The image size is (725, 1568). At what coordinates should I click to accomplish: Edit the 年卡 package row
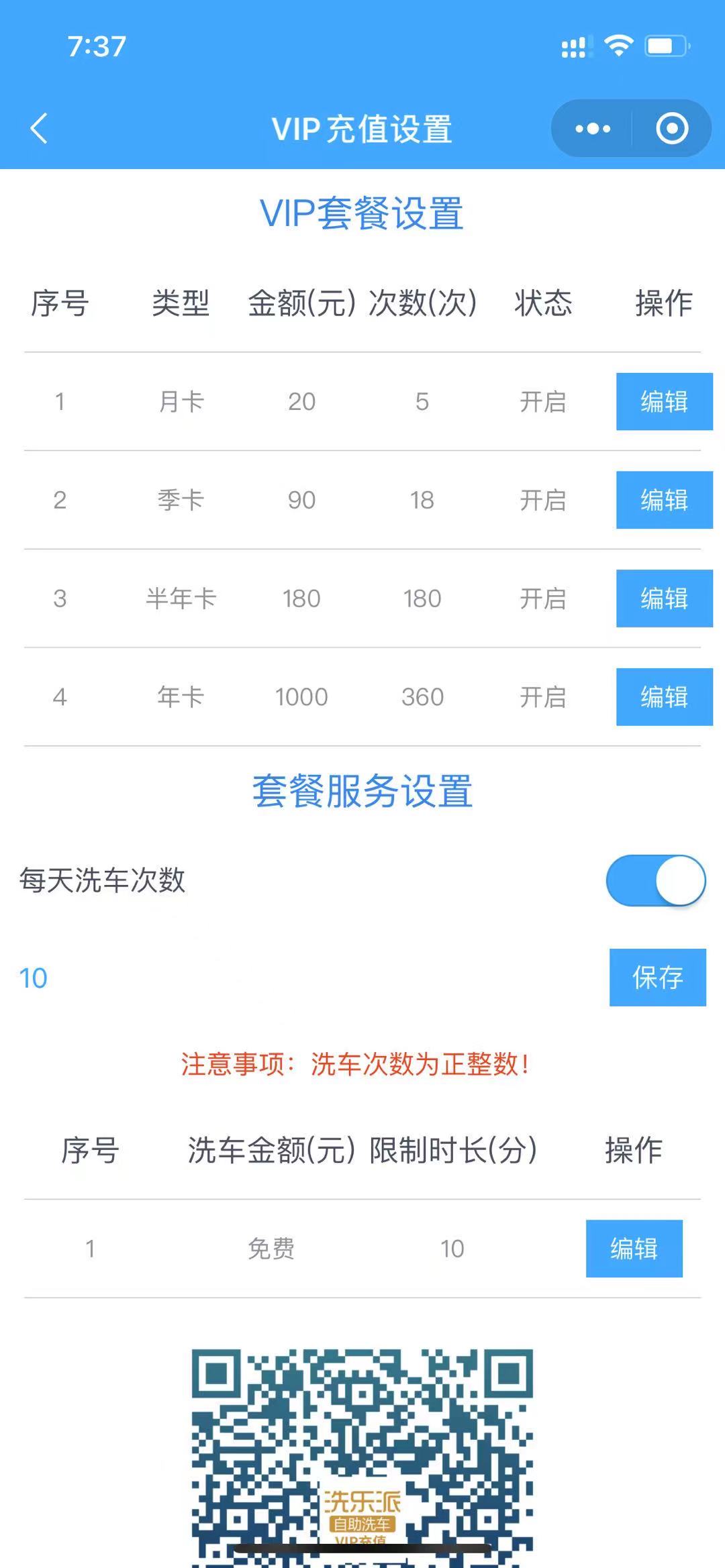[664, 697]
